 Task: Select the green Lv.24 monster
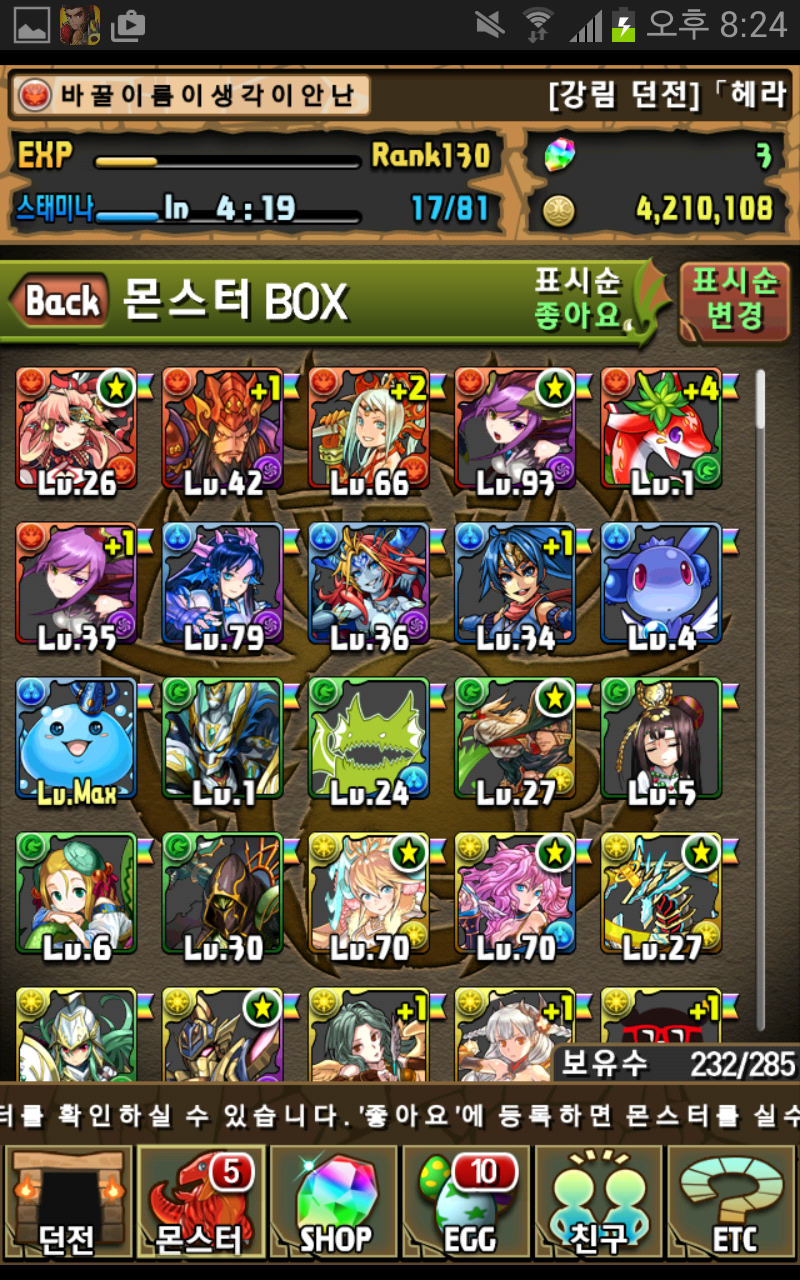click(x=368, y=738)
